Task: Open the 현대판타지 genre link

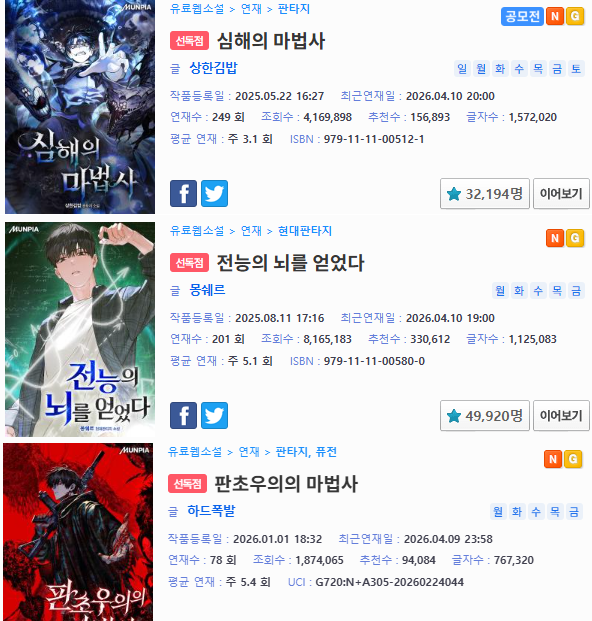Action: pyautogui.click(x=305, y=230)
